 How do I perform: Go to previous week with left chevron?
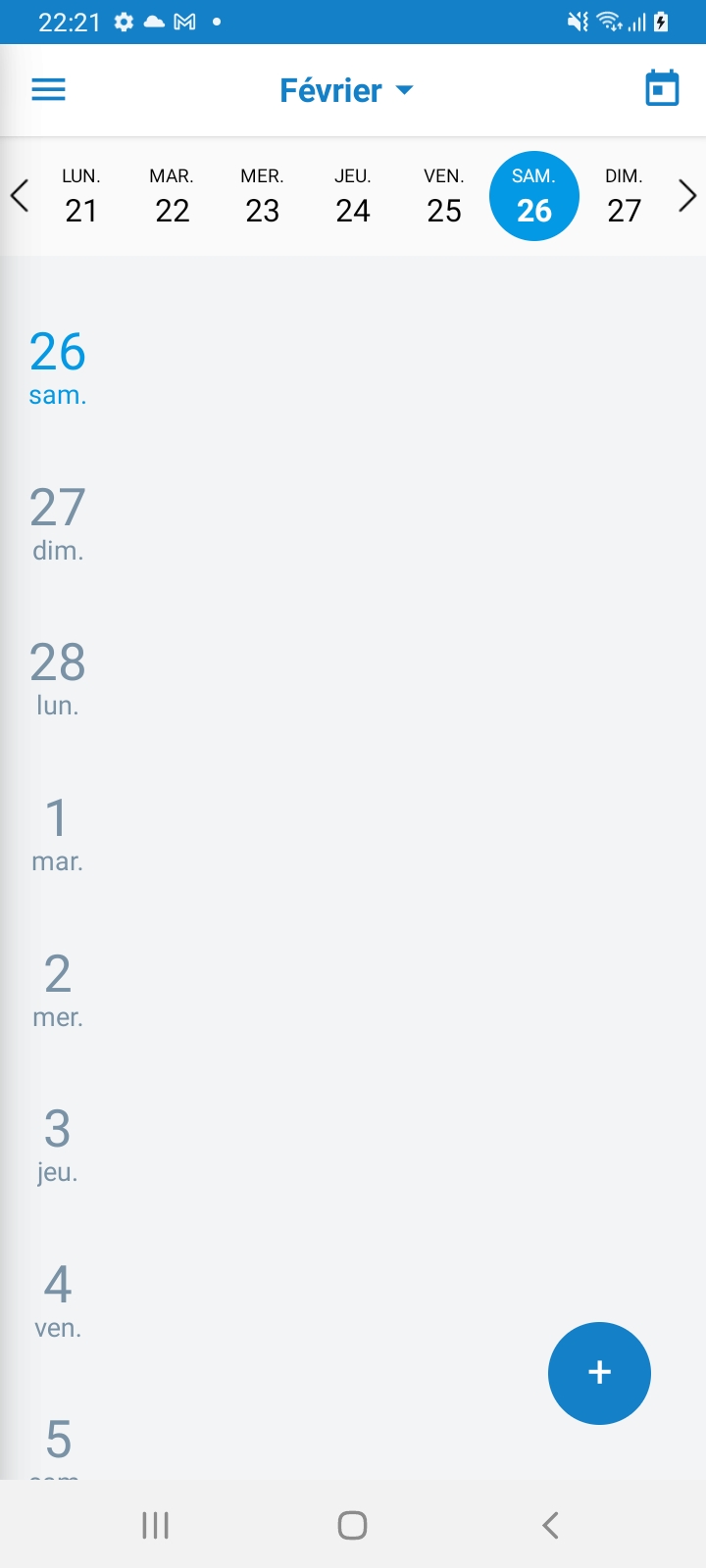[x=19, y=195]
